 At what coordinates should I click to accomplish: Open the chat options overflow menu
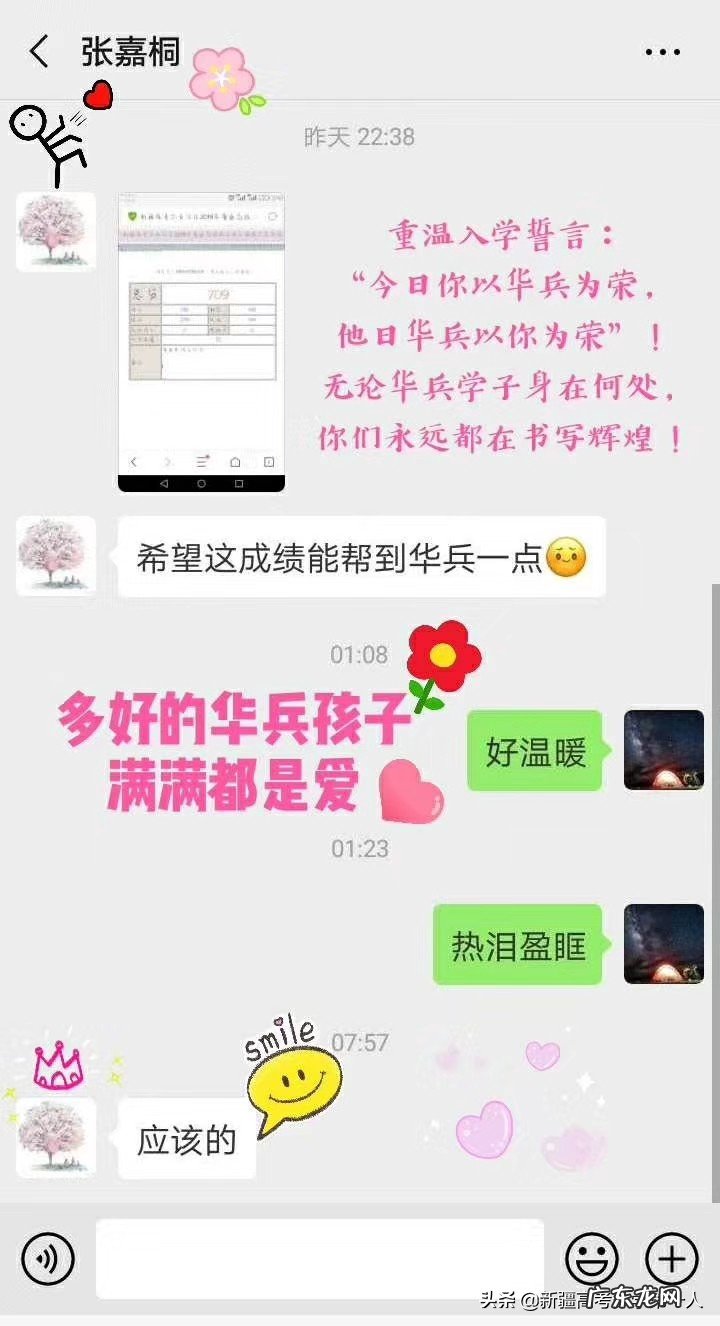[662, 53]
